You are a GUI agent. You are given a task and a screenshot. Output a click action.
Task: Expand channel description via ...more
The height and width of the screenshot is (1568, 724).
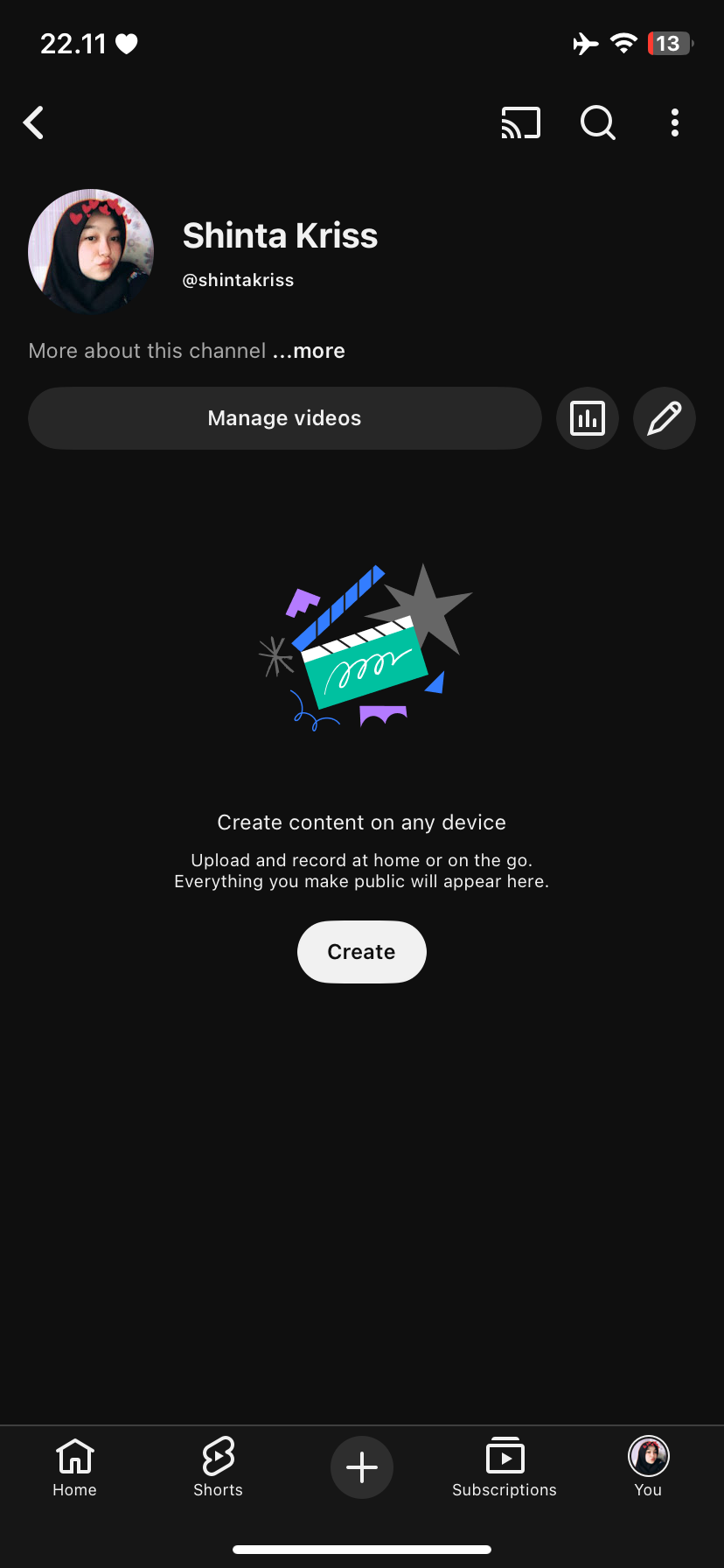pyautogui.click(x=310, y=351)
